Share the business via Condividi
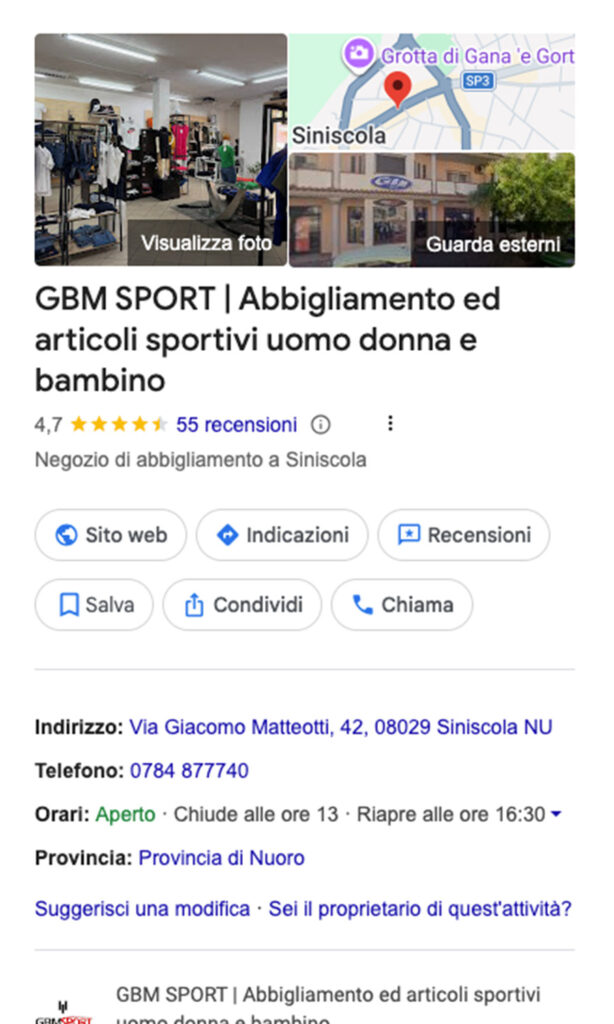 pos(242,605)
